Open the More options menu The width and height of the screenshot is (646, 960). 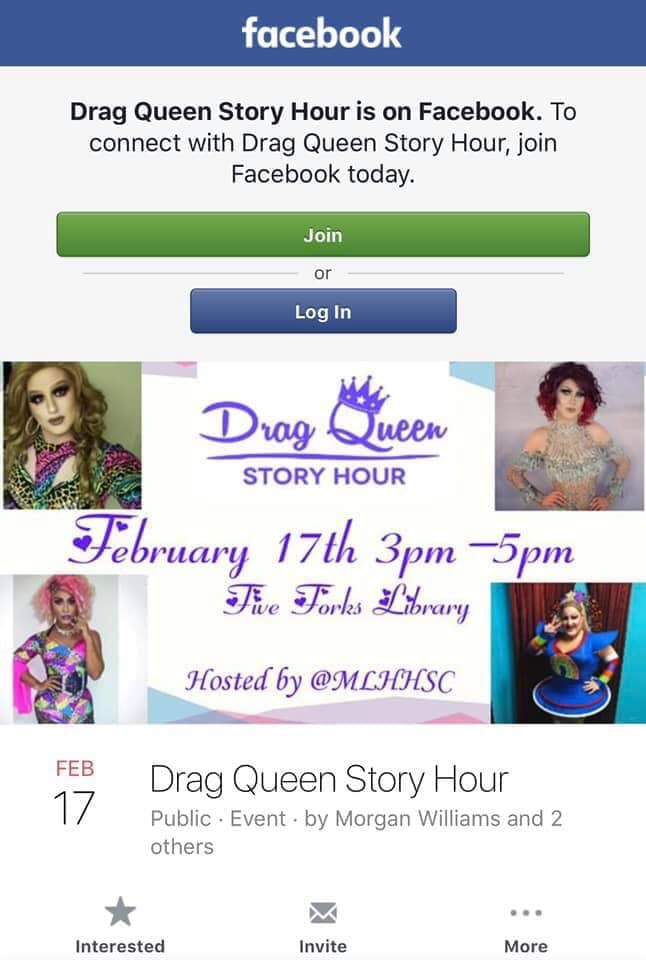tap(525, 925)
